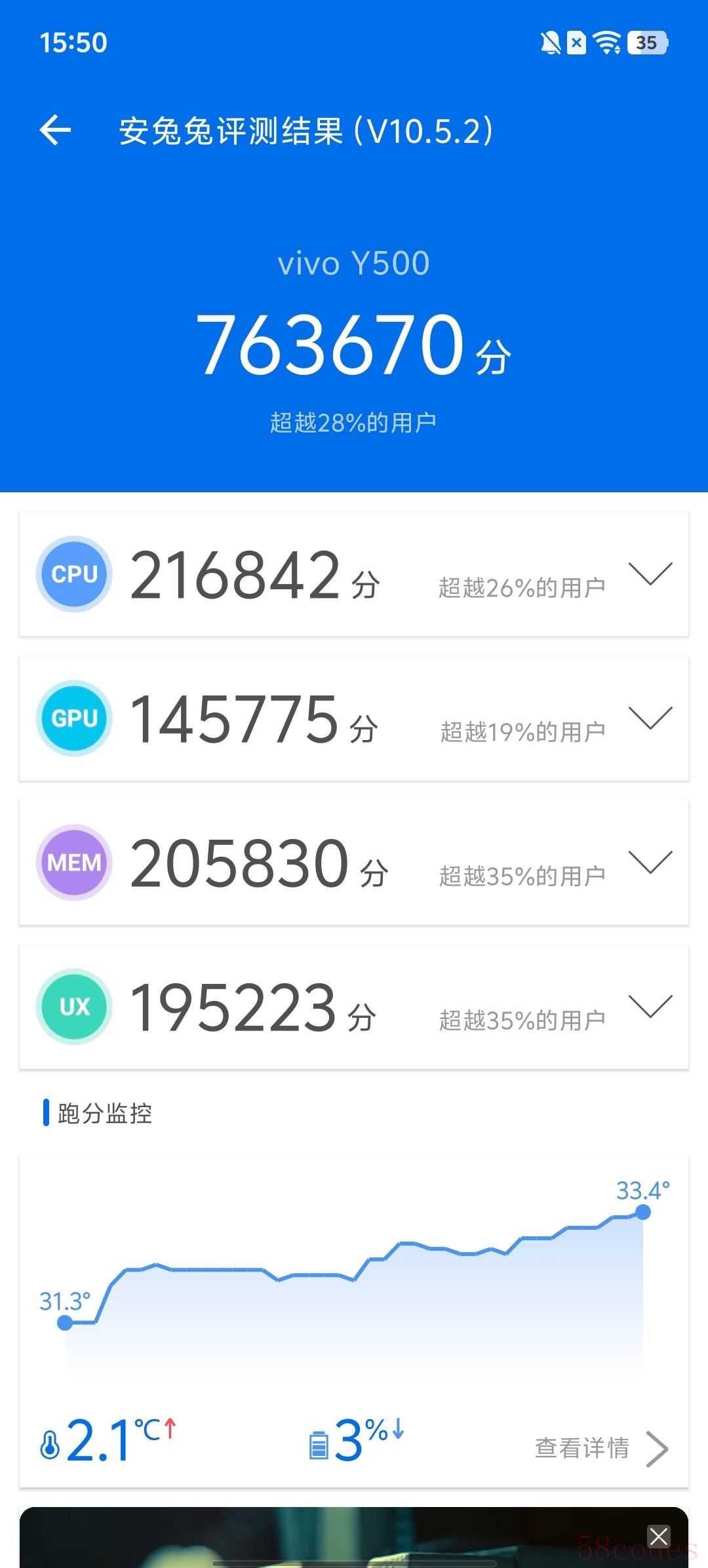Viewport: 708px width, 1568px height.
Task: Expand the MEM score section
Action: (x=650, y=862)
